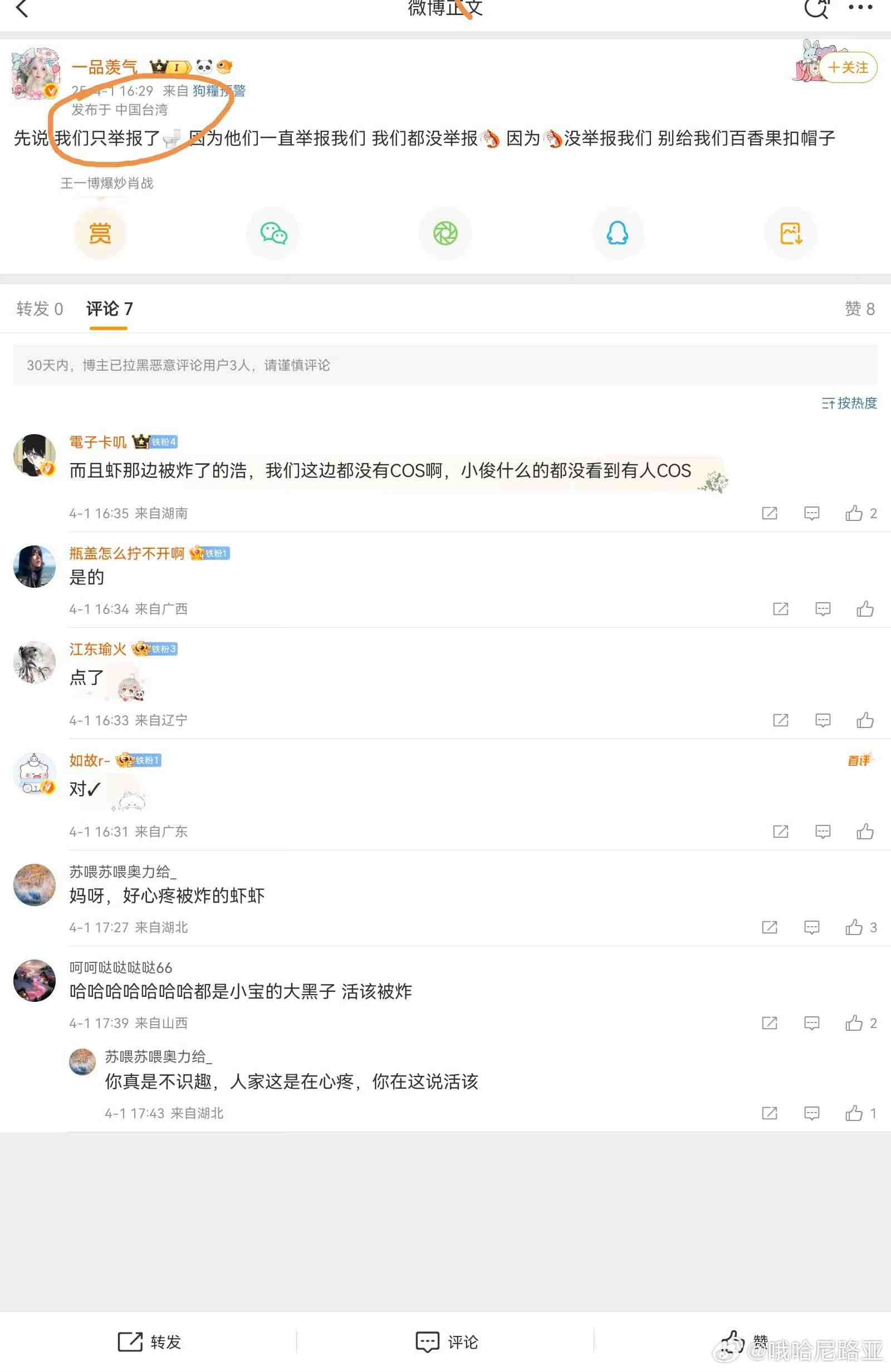891x1372 pixels.
Task: Tap the 赏 reward button
Action: coord(100,233)
